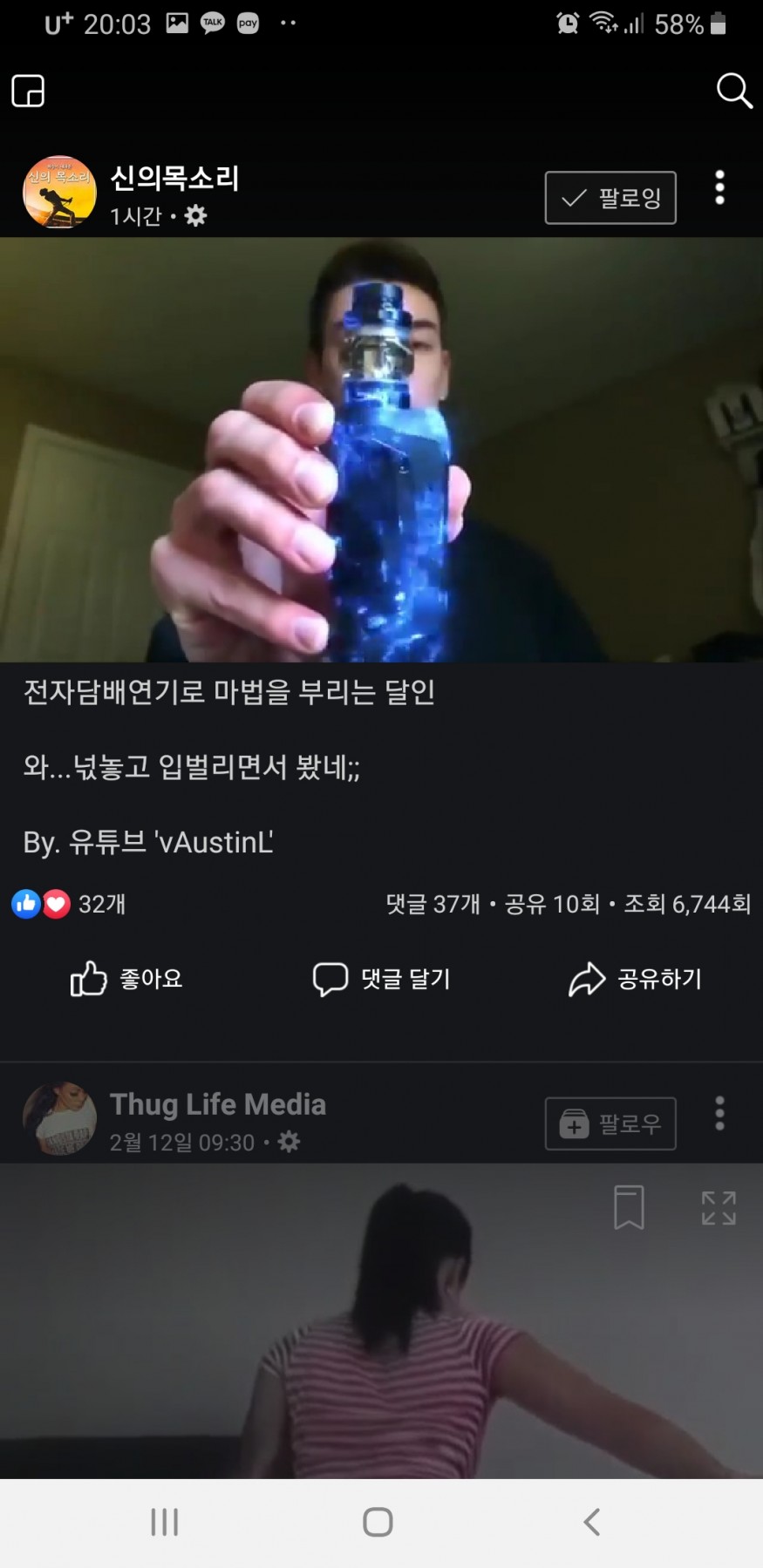Viewport: 763px width, 1568px height.
Task: Open the system recent apps button
Action: pos(165,1522)
